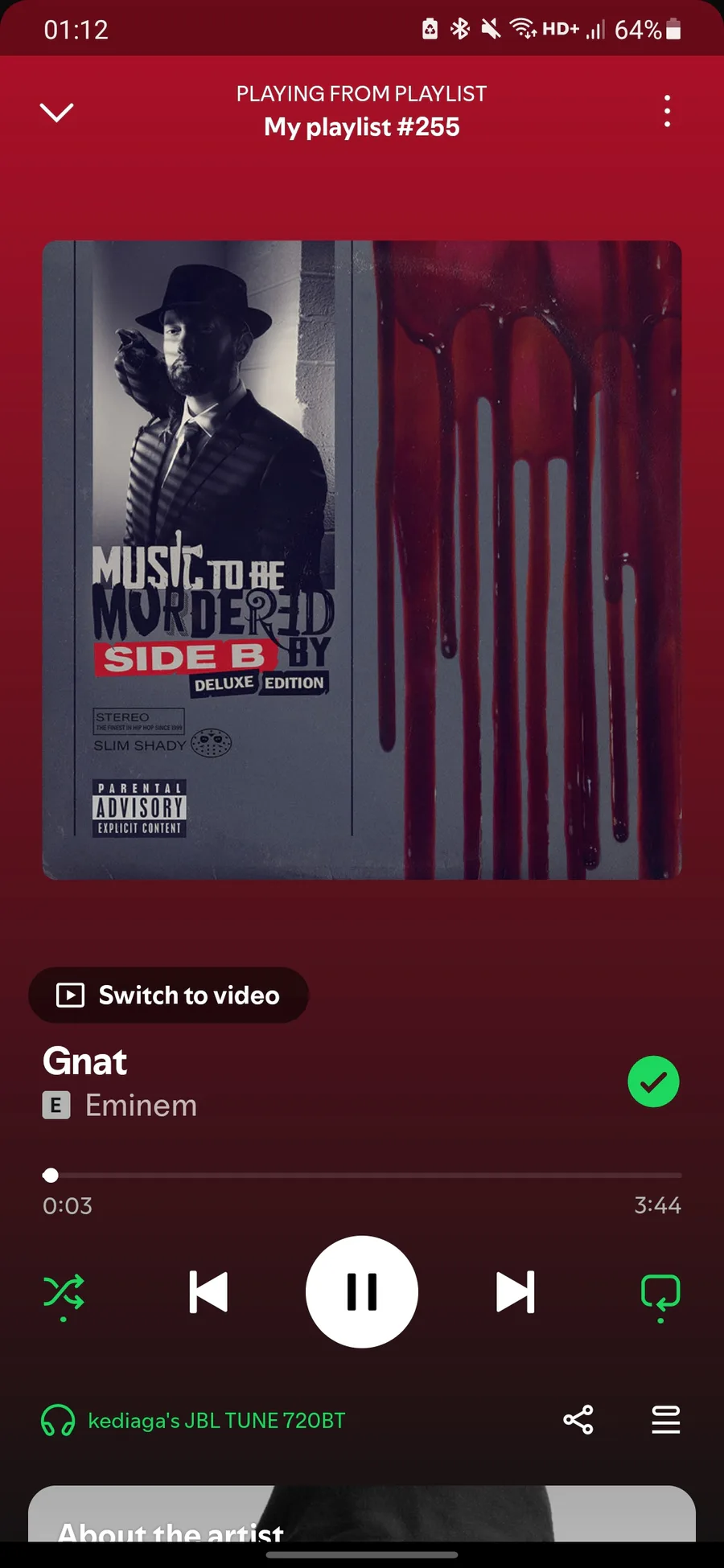The width and height of the screenshot is (724, 1568).
Task: Open the play queue
Action: pos(666,1420)
